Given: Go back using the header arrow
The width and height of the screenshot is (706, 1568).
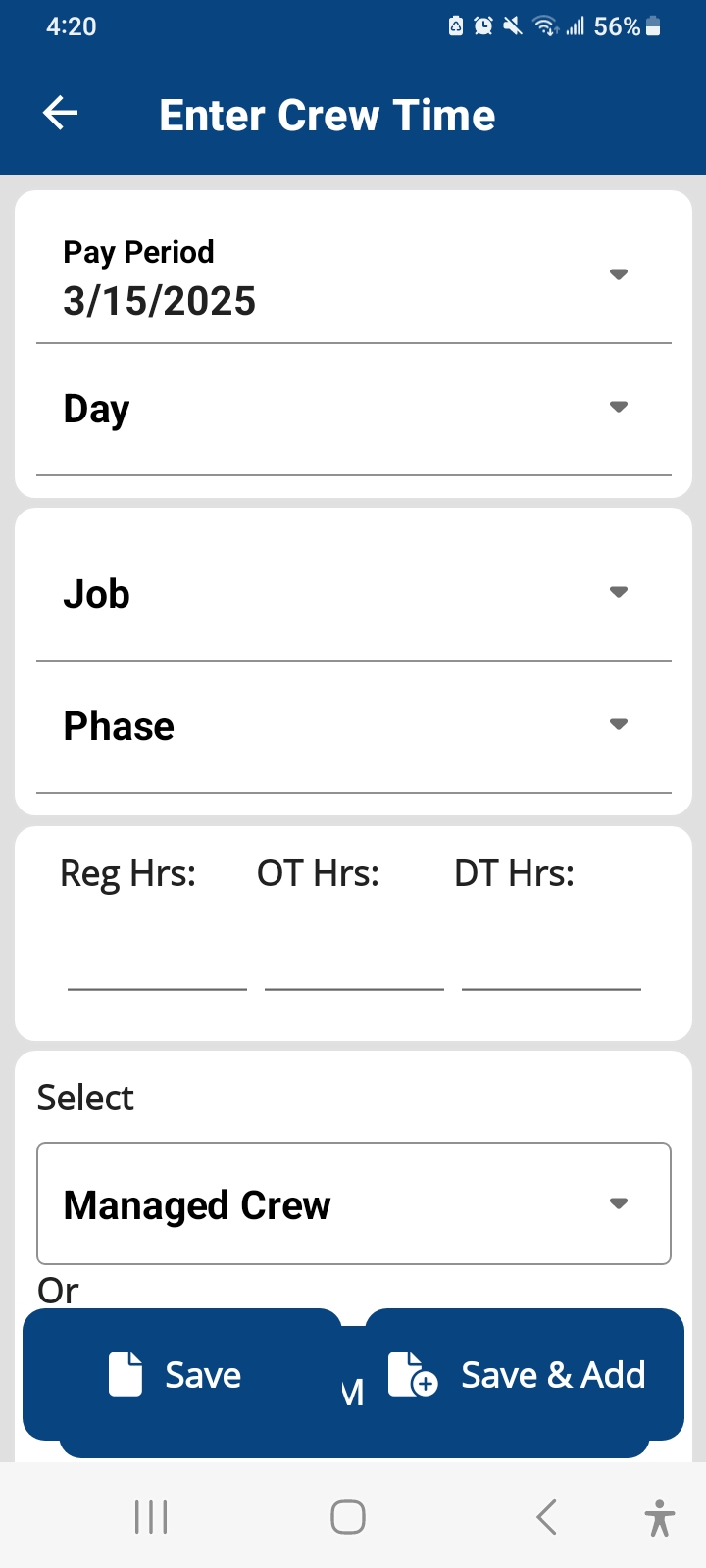Looking at the screenshot, I should [x=60, y=114].
